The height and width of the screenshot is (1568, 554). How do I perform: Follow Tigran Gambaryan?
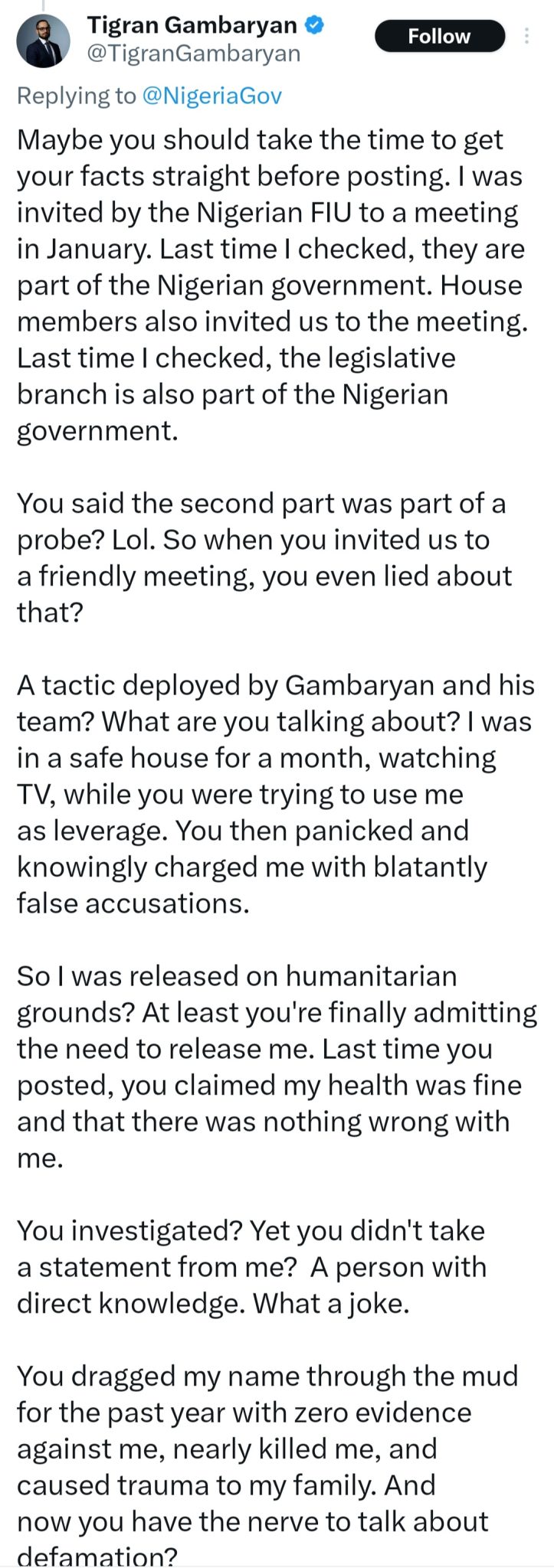pos(439,36)
